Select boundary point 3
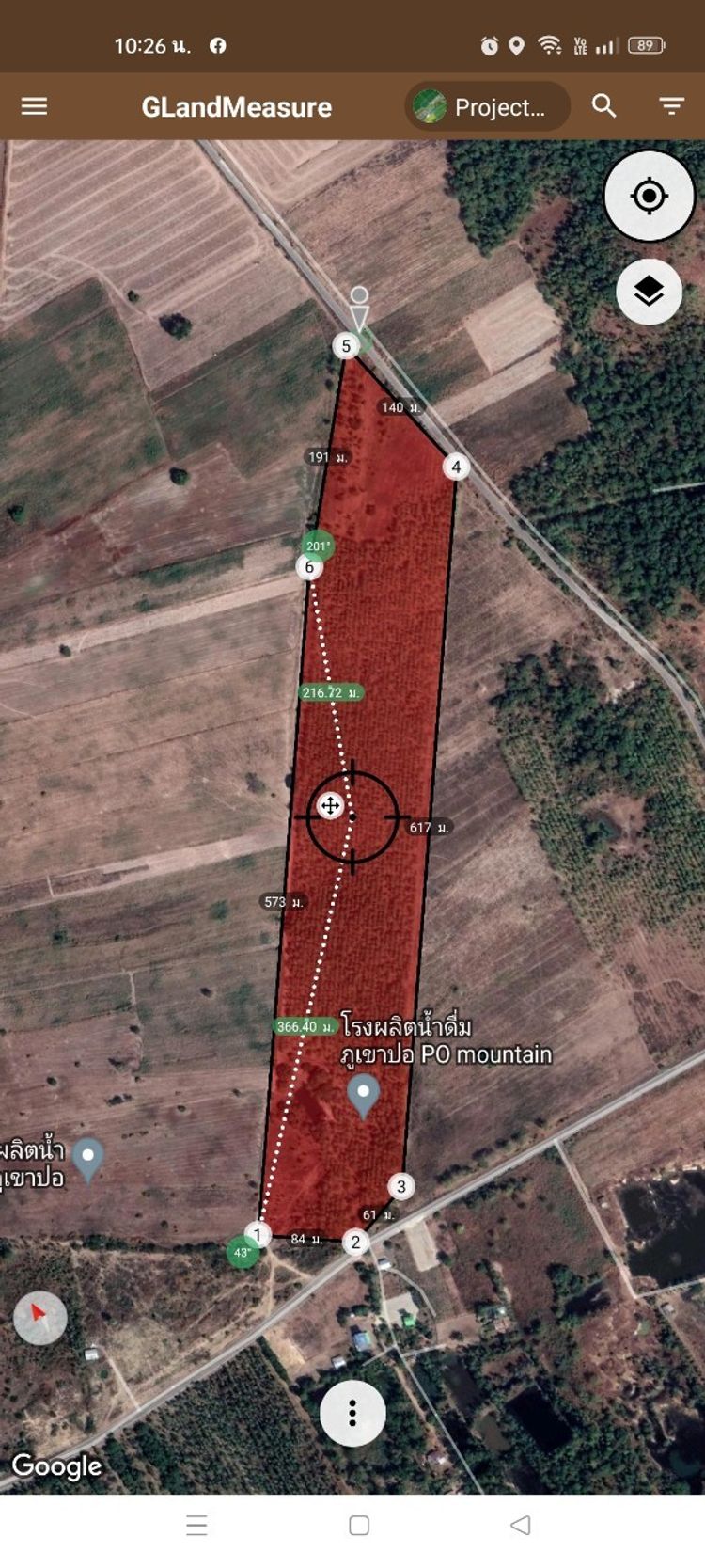 (401, 1186)
